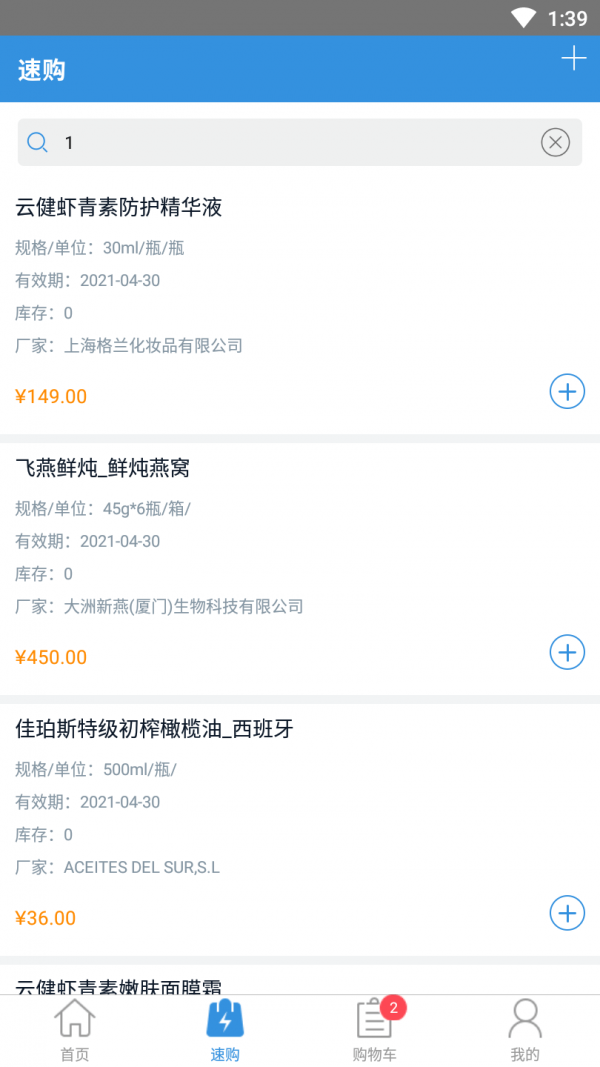Open 飞燕鲜炖_鲜炖燕窝 product details

coord(102,468)
